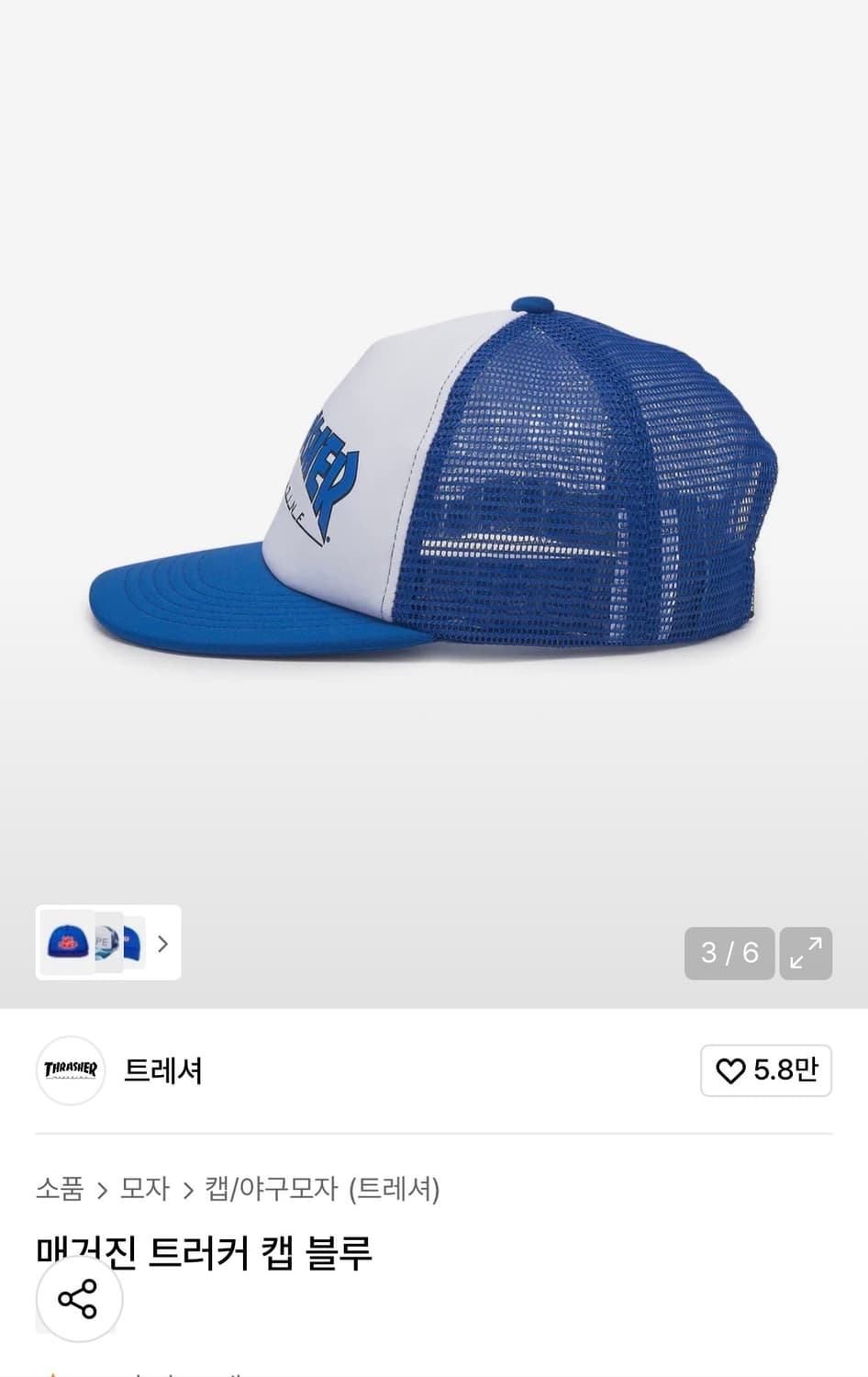Click the breadcrumb chevron after 소품
868x1377 pixels.
(103, 1189)
